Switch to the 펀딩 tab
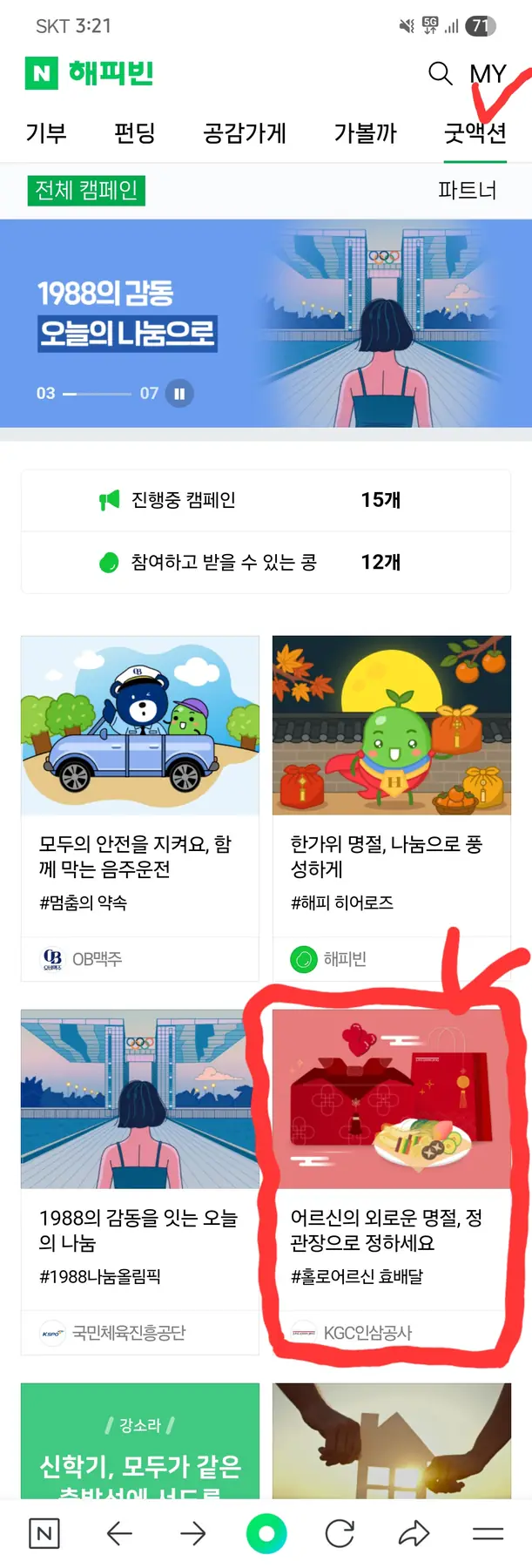The width and height of the screenshot is (532, 1568). coord(135,133)
